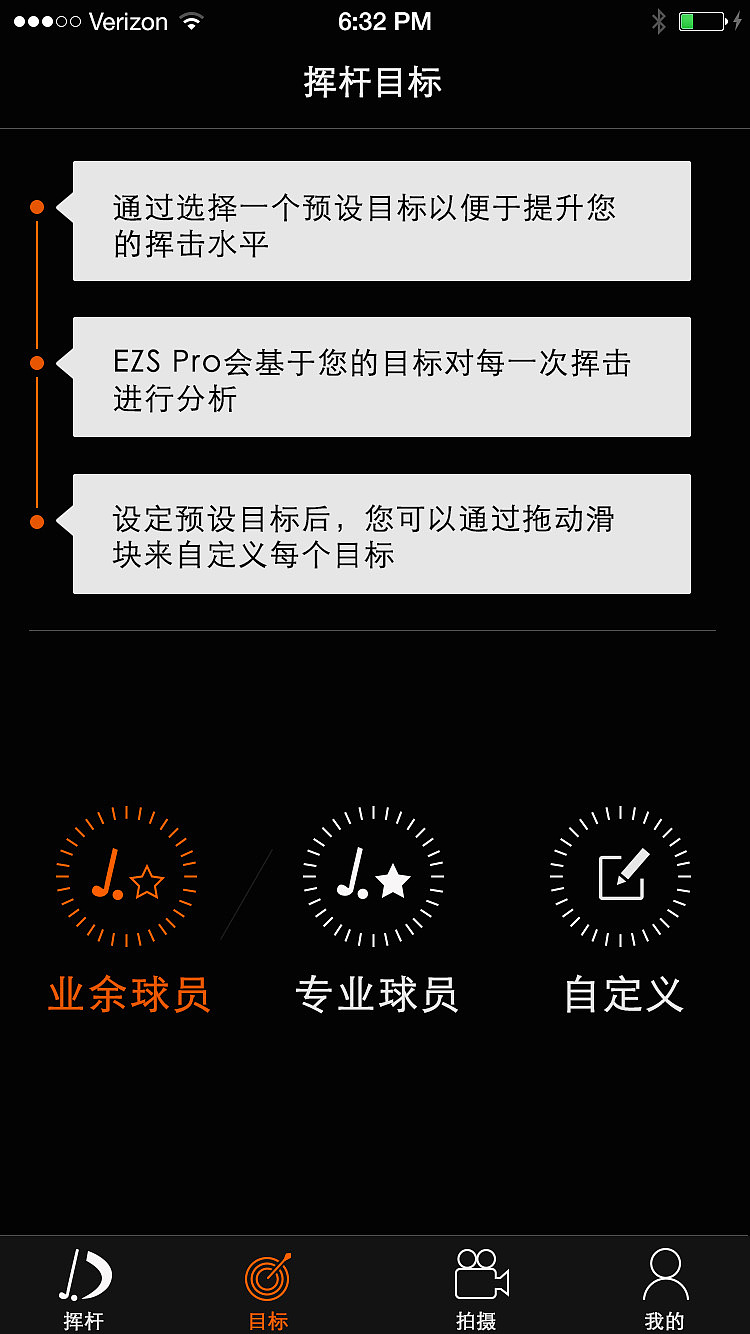750x1334 pixels.
Task: Click the 业余球员 text label
Action: click(x=128, y=994)
